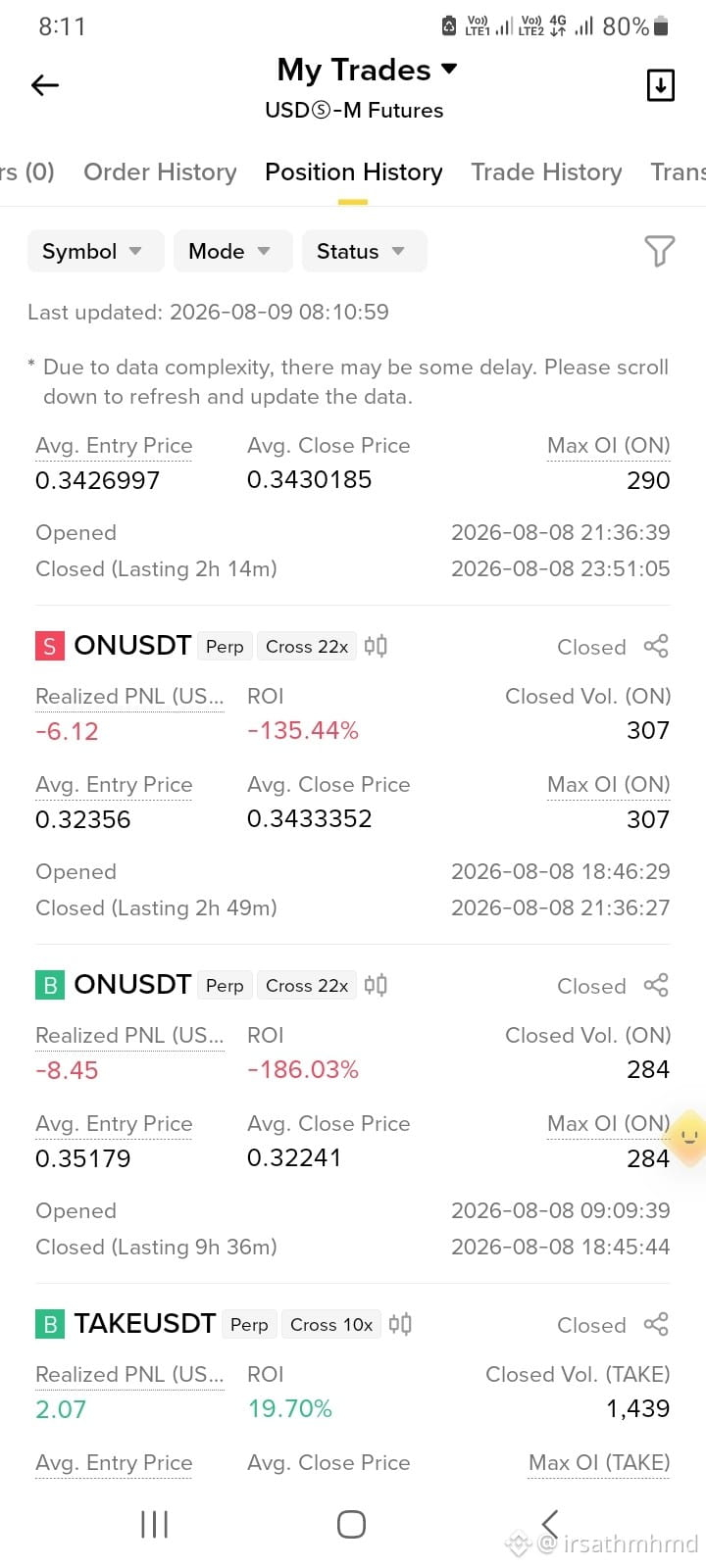
Task: Expand the Status filter dropdown
Action: tap(364, 251)
